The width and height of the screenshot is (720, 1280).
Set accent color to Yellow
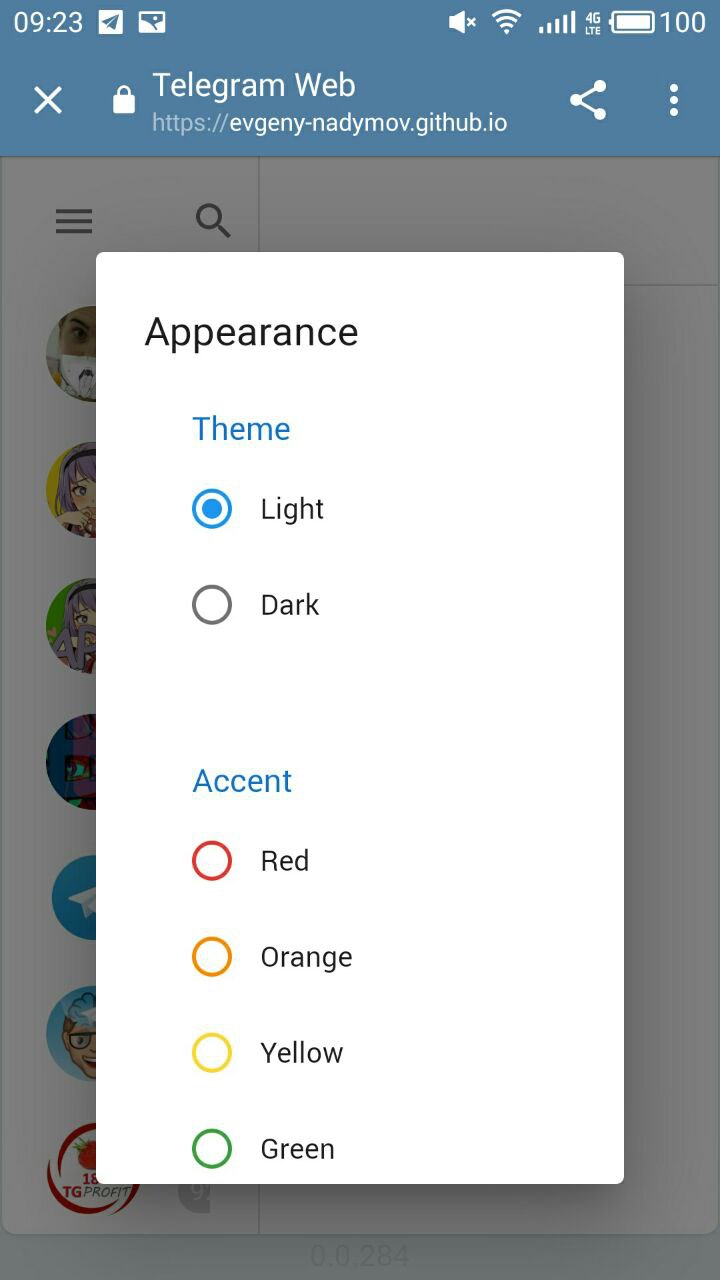pyautogui.click(x=212, y=1053)
